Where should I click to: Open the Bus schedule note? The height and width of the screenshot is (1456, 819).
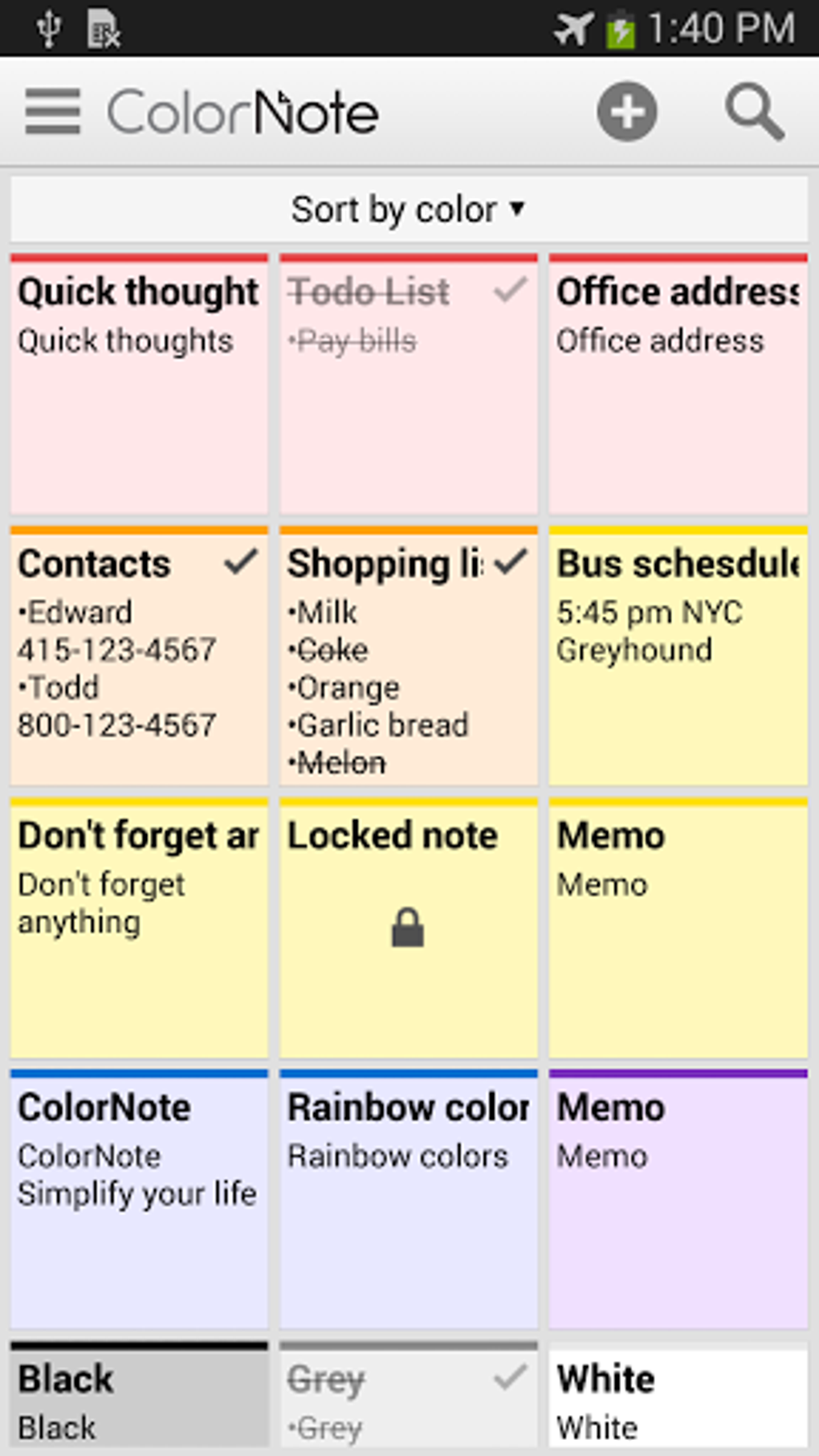coord(678,657)
